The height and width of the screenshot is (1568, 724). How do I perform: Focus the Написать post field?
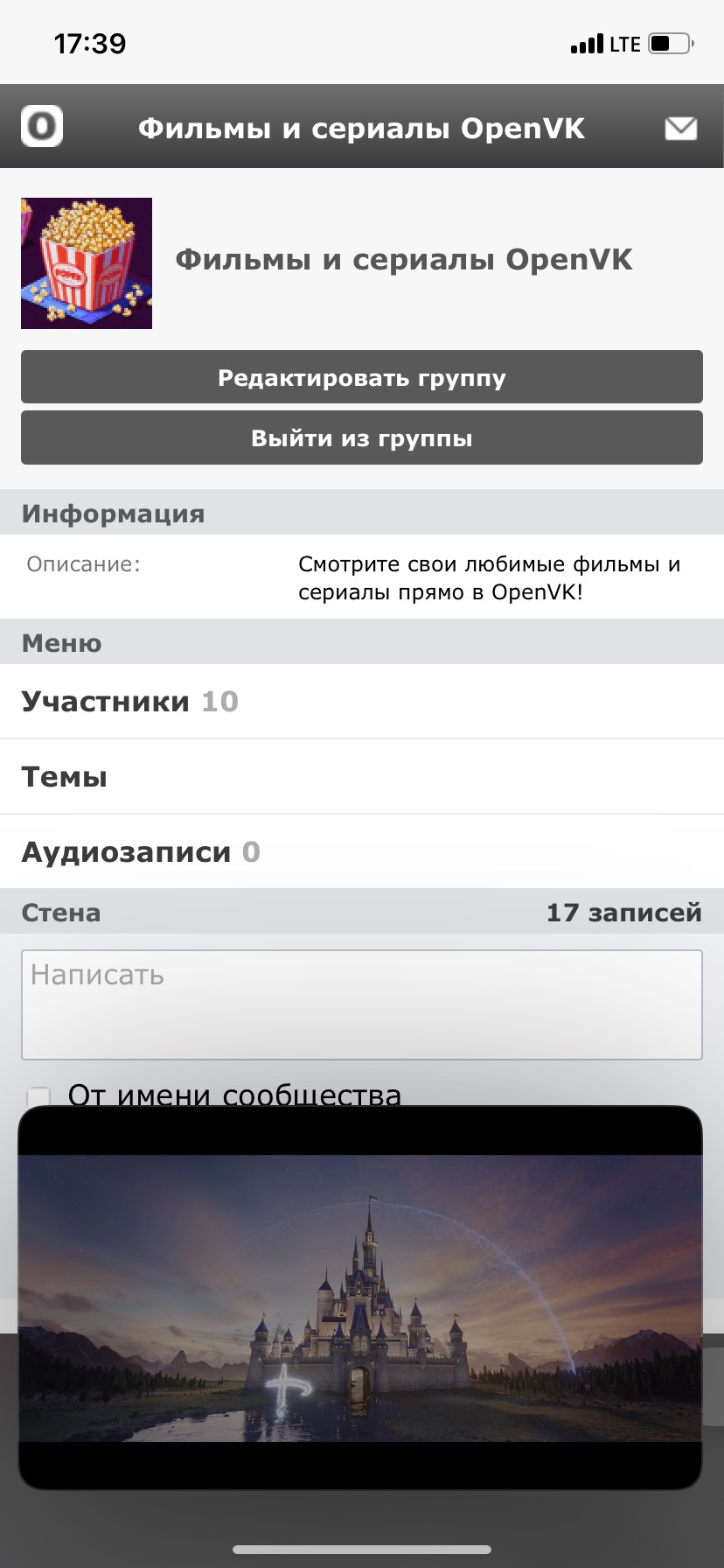pos(362,1004)
